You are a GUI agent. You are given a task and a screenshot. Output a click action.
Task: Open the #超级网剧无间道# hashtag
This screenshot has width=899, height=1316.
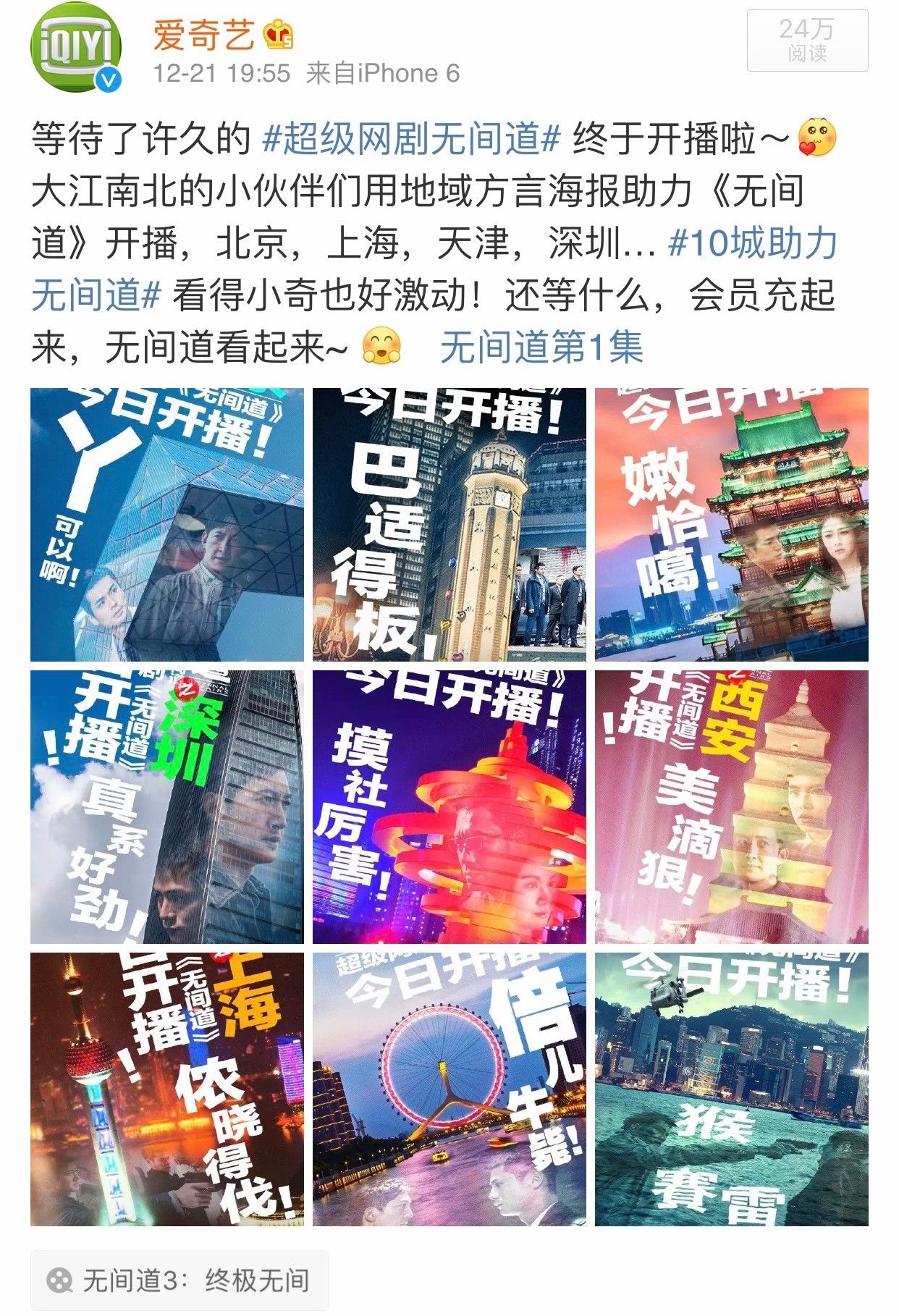(x=411, y=139)
